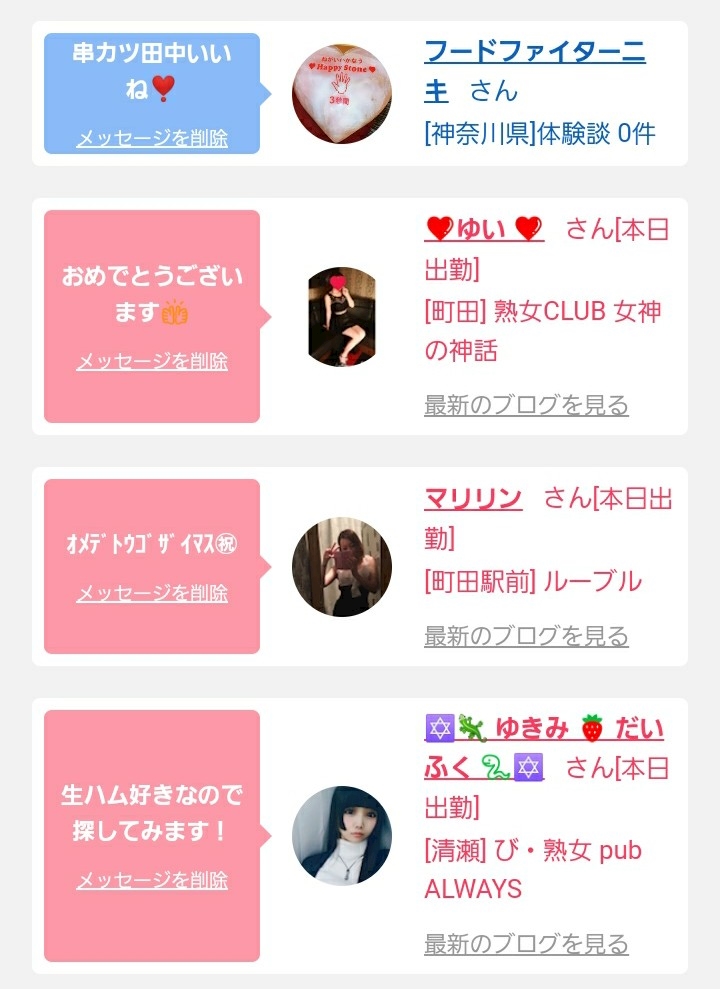Image resolution: width=720 pixels, height=989 pixels.
Task: Tap the Happy Stone avatar image
Action: [x=342, y=93]
